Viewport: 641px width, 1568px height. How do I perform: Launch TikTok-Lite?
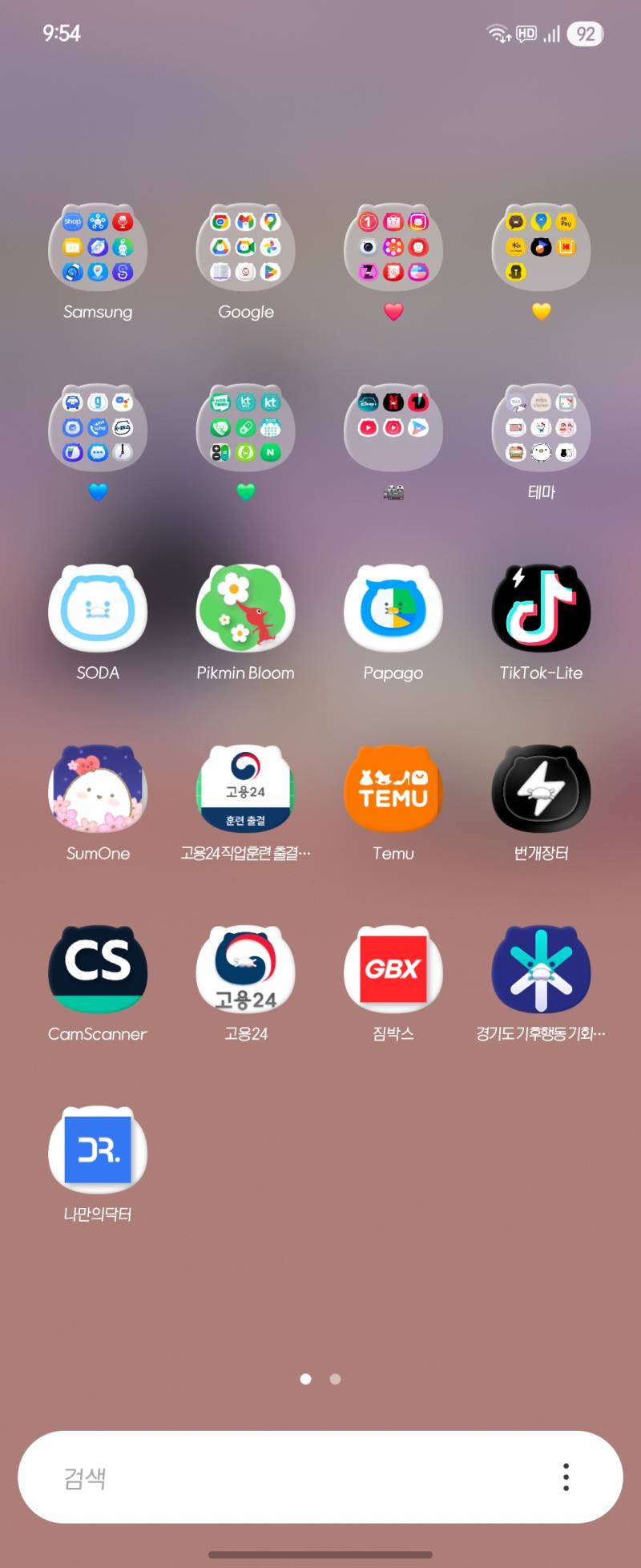[541, 608]
